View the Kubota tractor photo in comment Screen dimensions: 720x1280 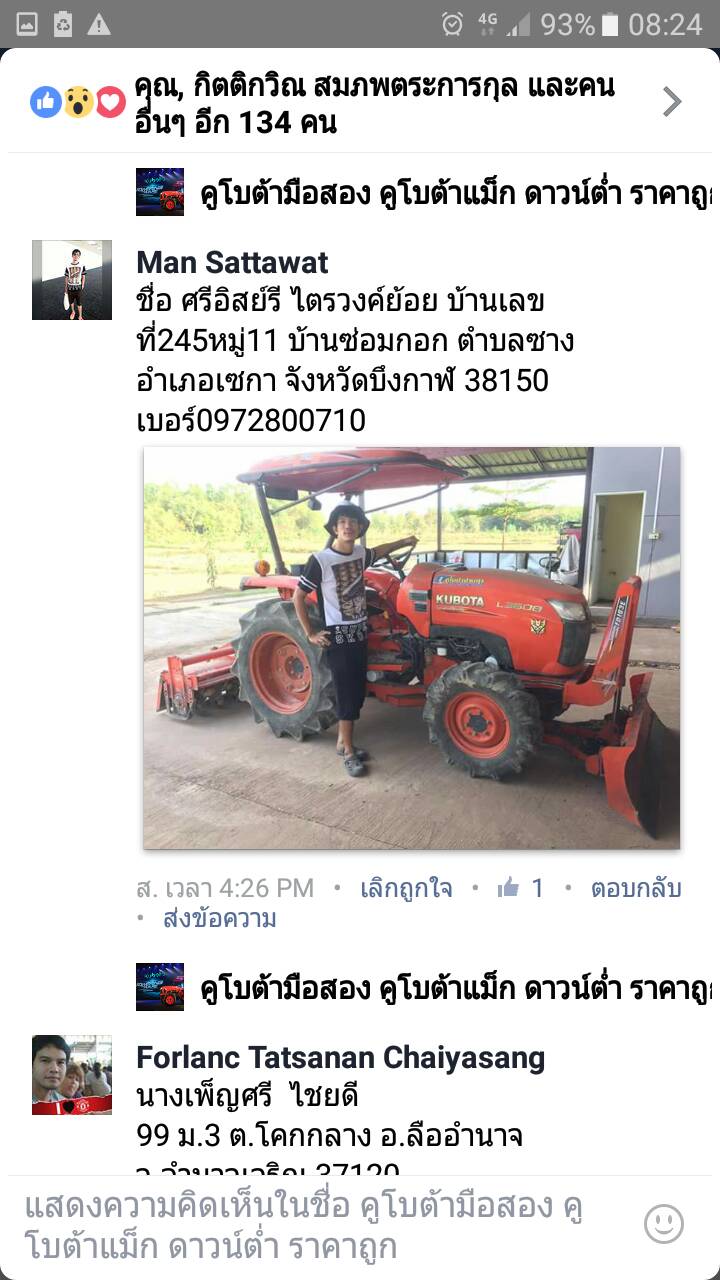point(411,648)
